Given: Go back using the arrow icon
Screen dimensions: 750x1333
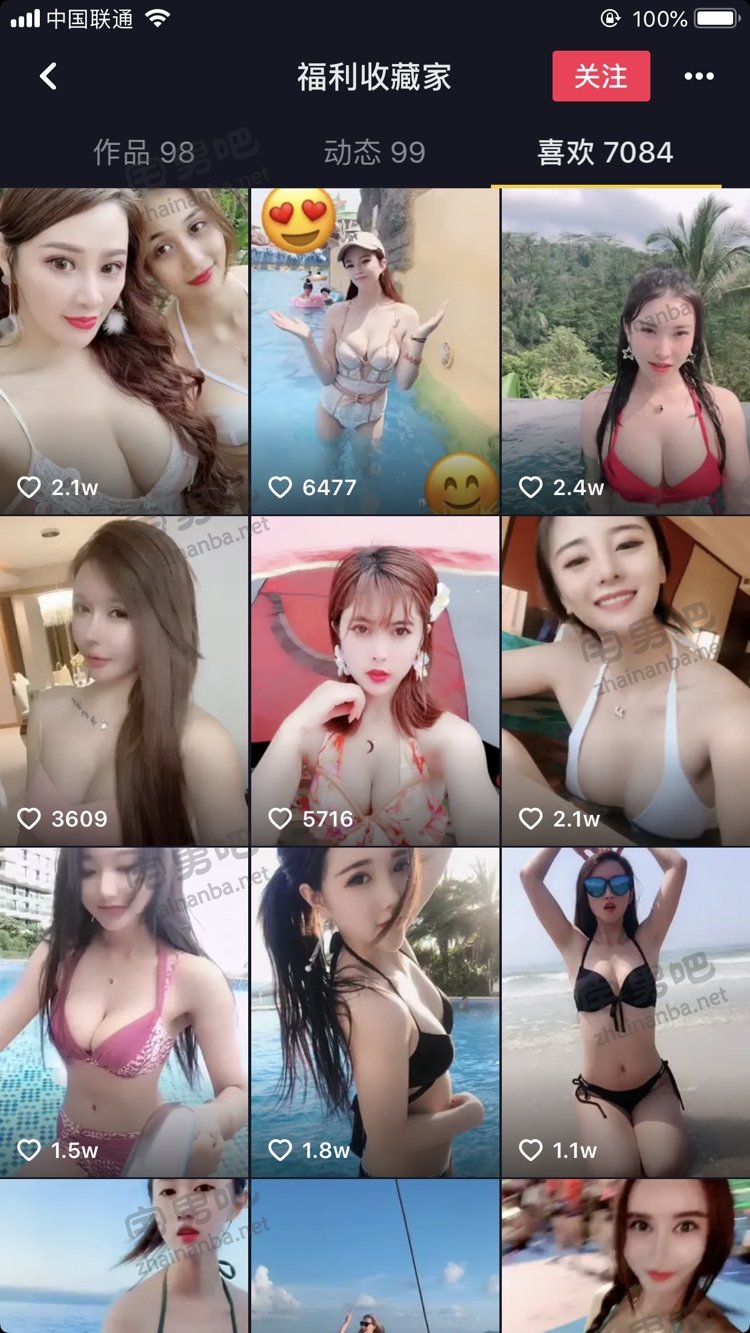Looking at the screenshot, I should 48,76.
